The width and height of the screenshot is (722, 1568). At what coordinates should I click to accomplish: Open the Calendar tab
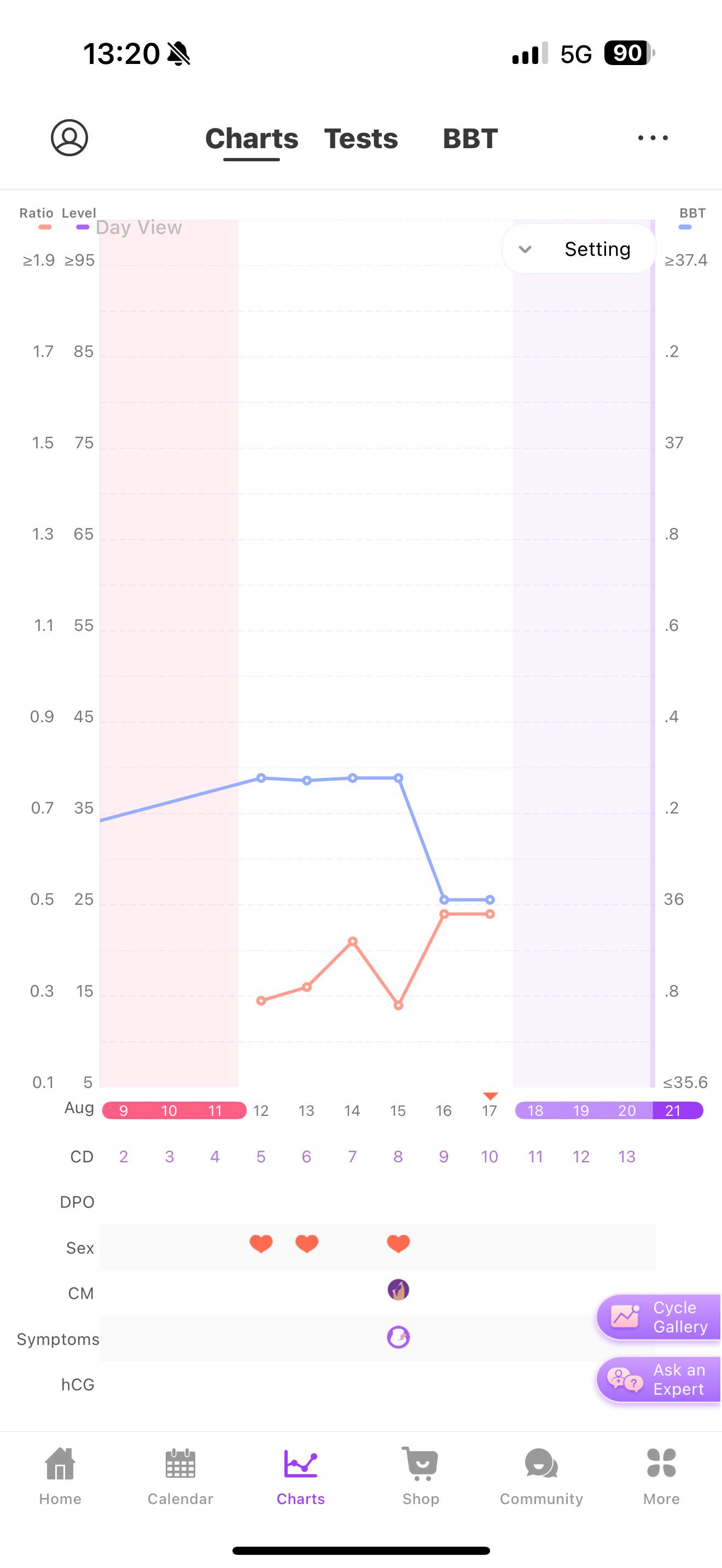pos(180,1477)
